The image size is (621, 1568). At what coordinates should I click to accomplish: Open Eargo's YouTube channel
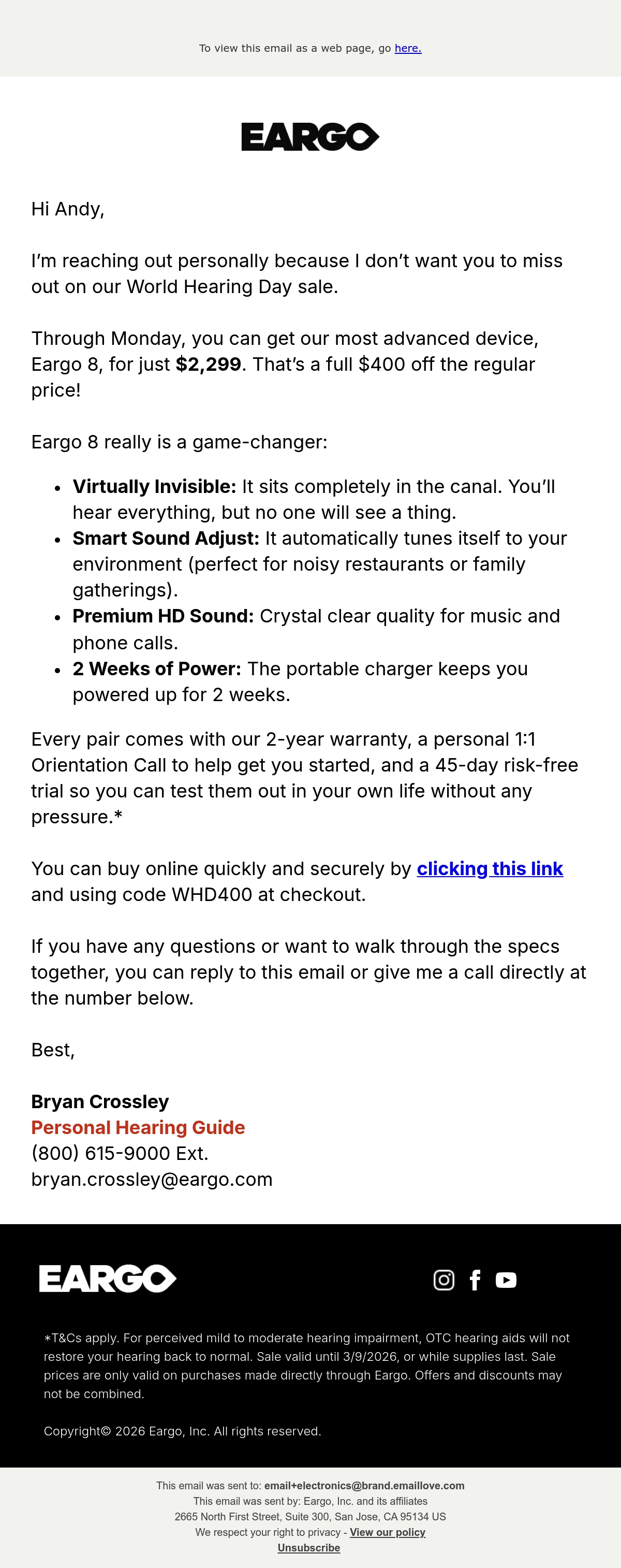coord(506,1280)
